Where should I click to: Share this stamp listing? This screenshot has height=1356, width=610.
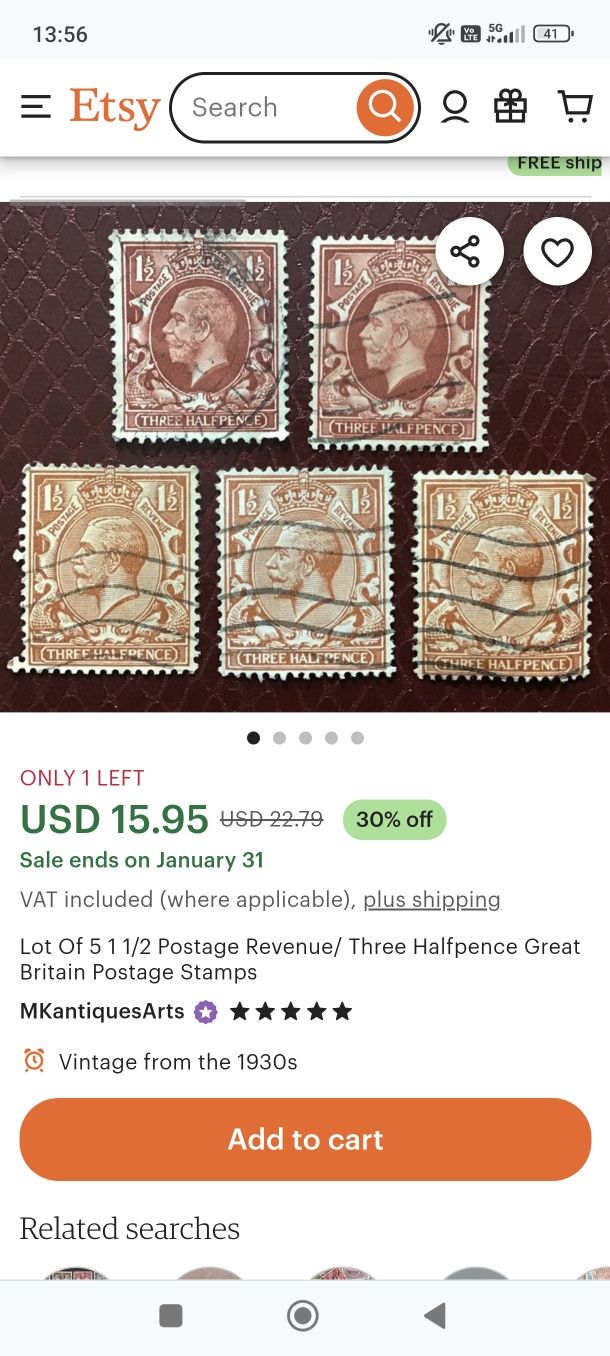466,252
